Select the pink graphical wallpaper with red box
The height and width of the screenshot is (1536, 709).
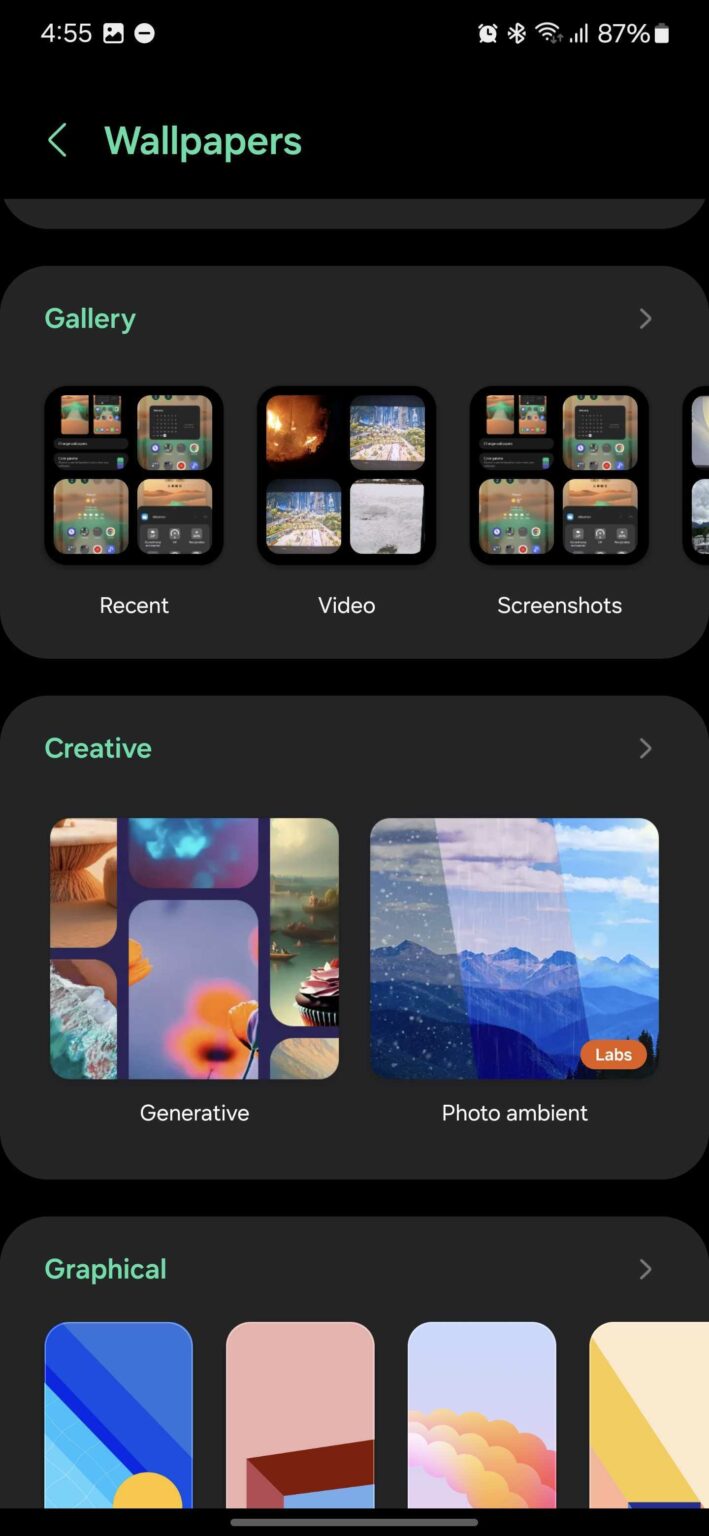click(300, 1414)
